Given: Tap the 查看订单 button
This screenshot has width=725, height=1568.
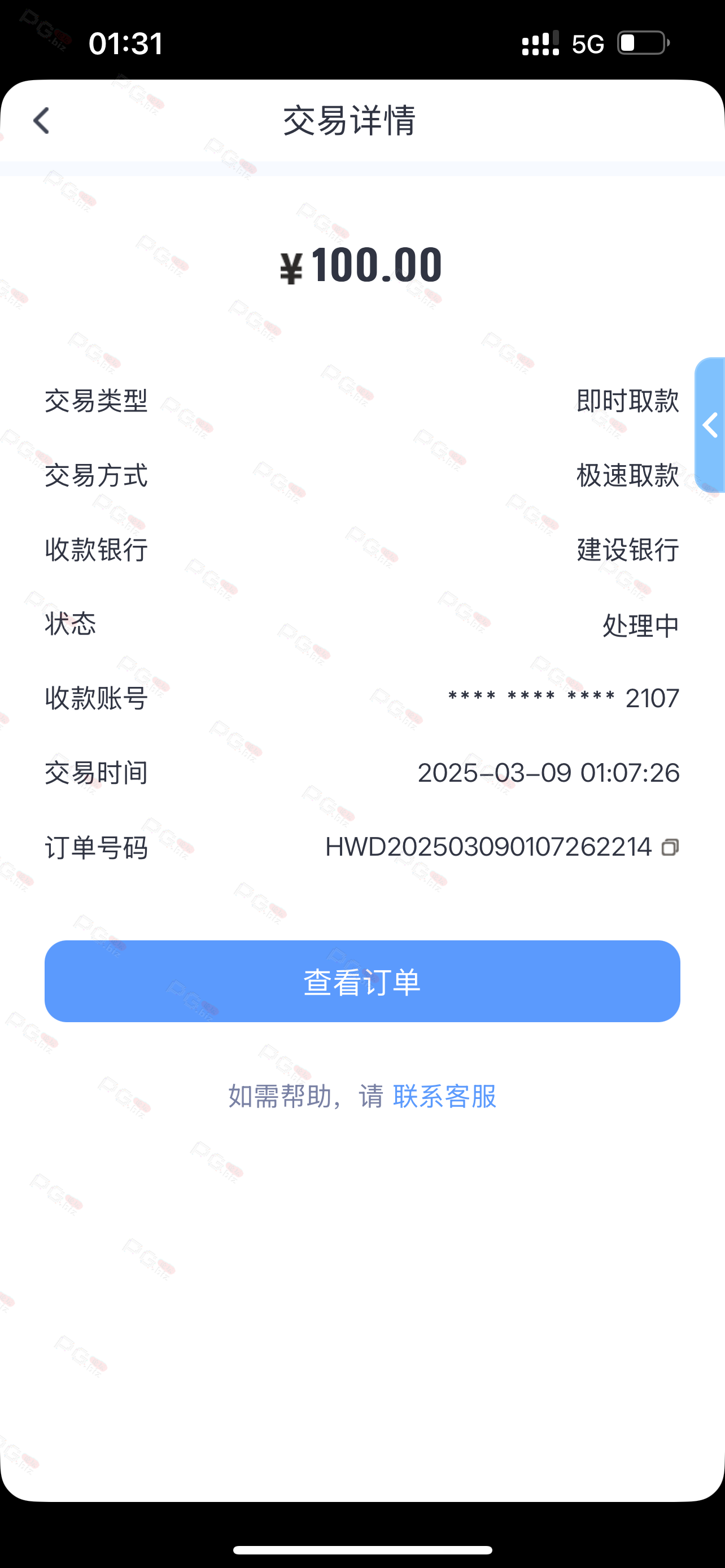Looking at the screenshot, I should coord(362,981).
